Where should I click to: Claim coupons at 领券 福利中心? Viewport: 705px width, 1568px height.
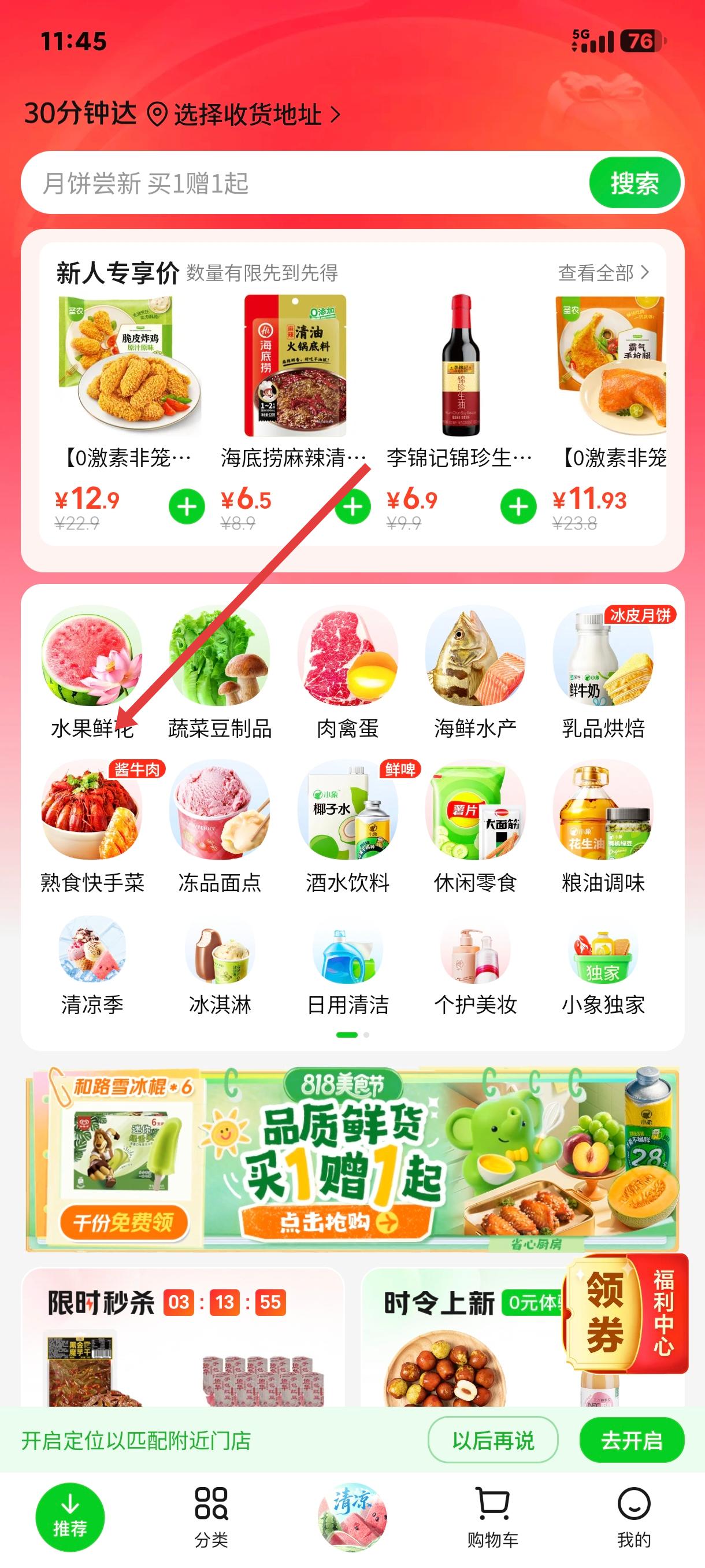click(x=626, y=1314)
